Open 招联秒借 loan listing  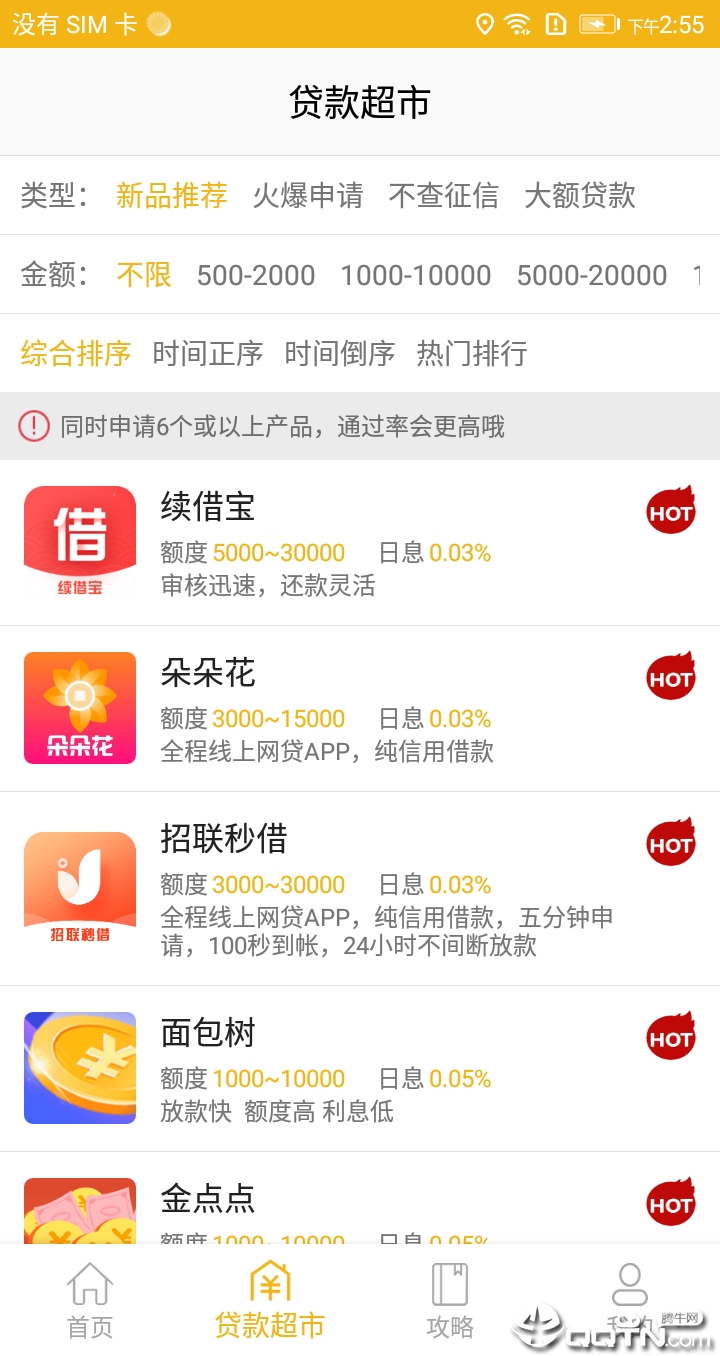tap(360, 888)
